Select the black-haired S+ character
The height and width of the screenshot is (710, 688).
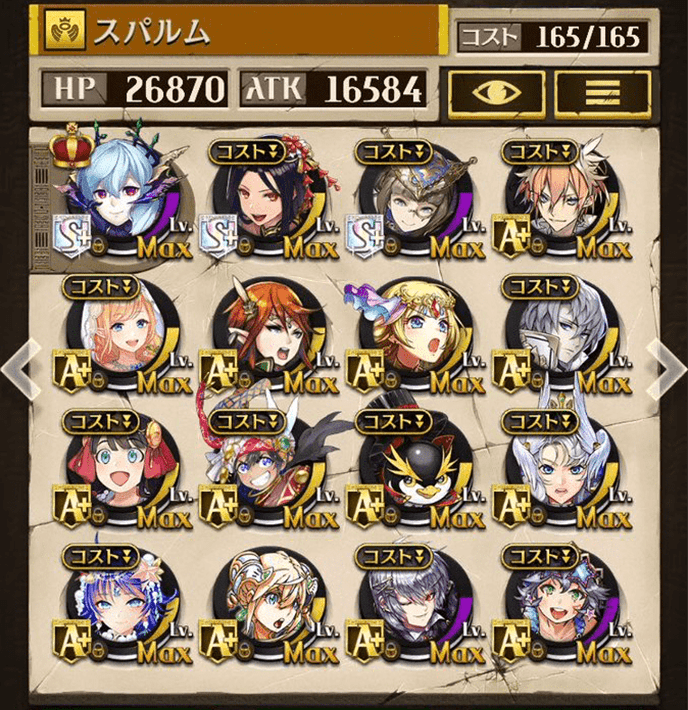(x=258, y=198)
